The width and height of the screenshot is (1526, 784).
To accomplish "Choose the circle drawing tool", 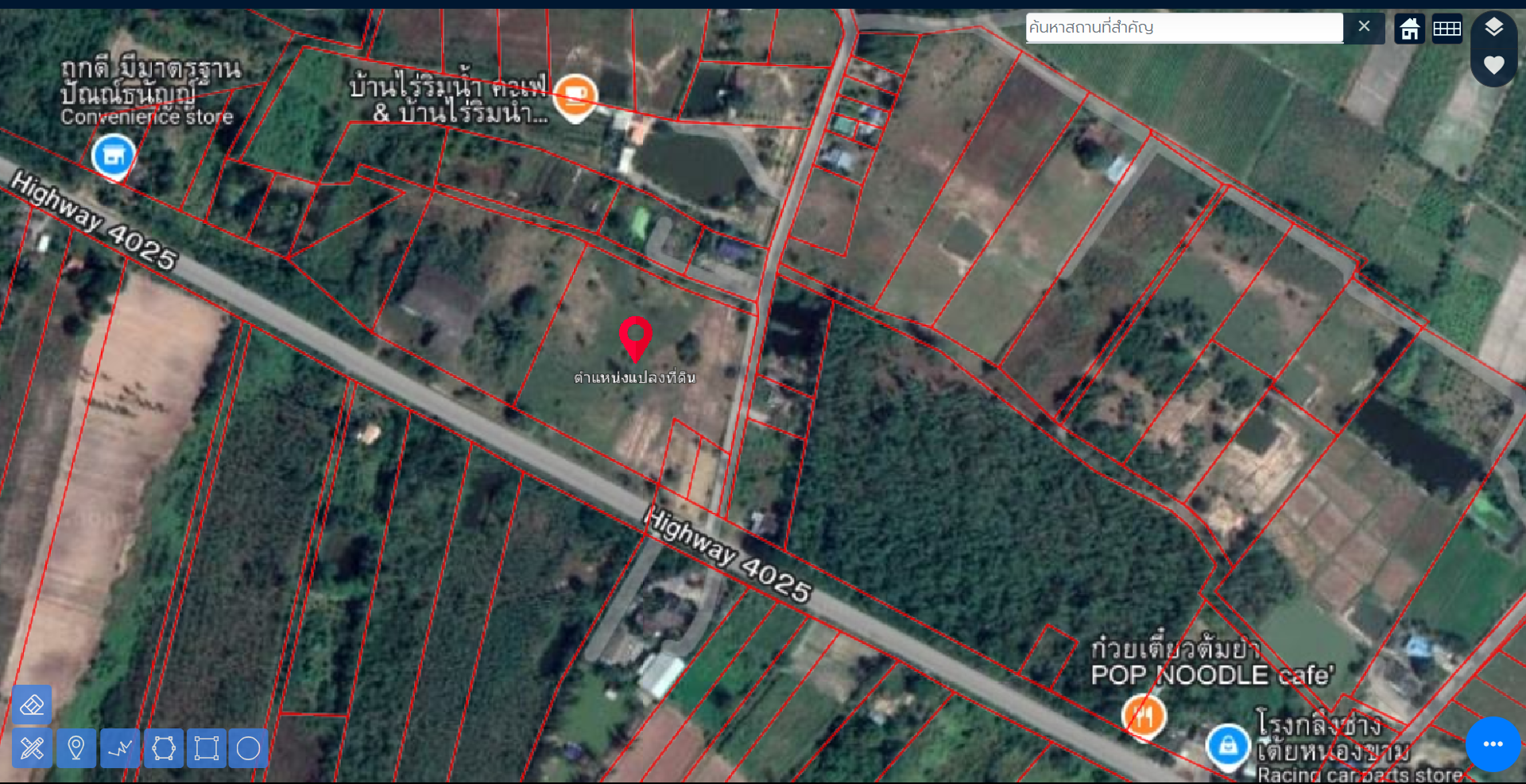I will pyautogui.click(x=249, y=748).
